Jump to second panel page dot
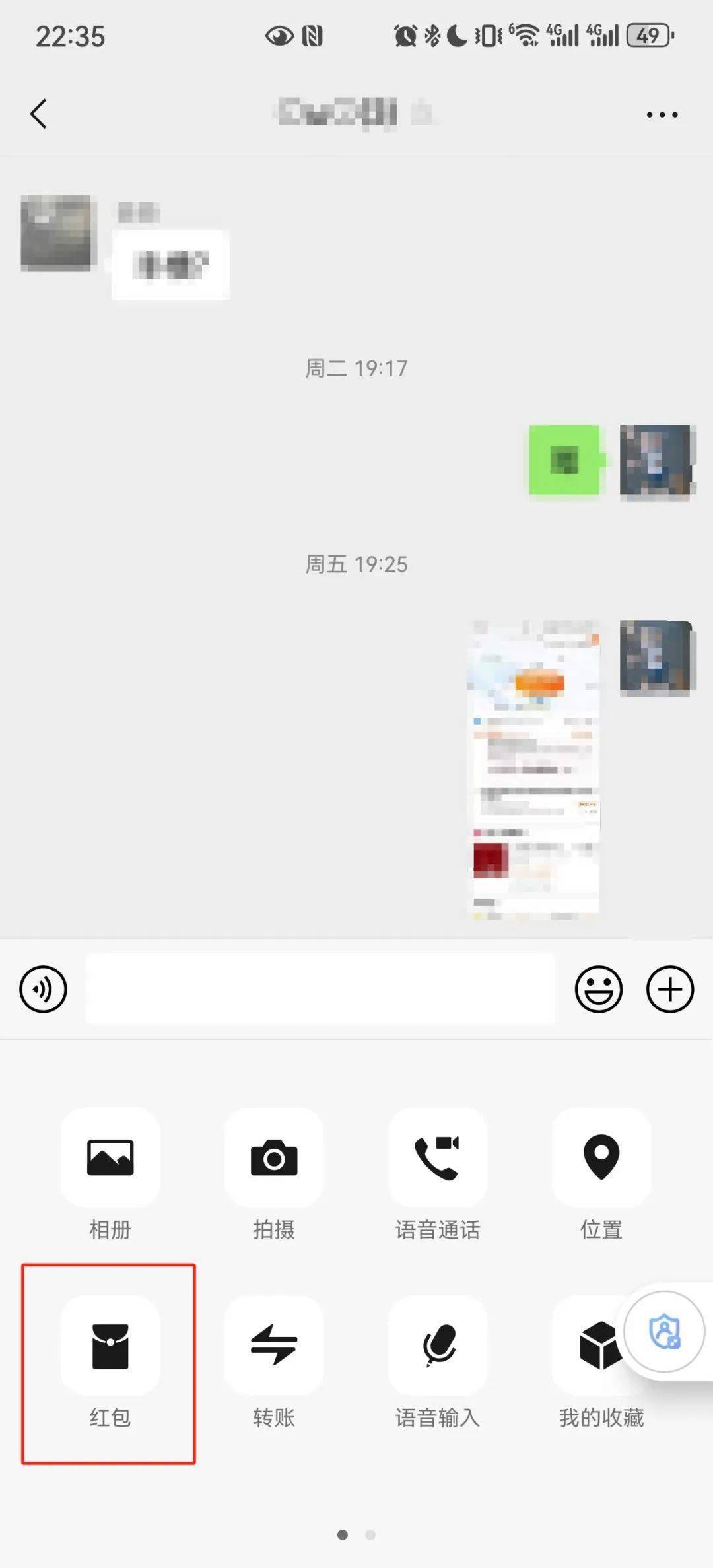The image size is (713, 1568). point(370,1535)
